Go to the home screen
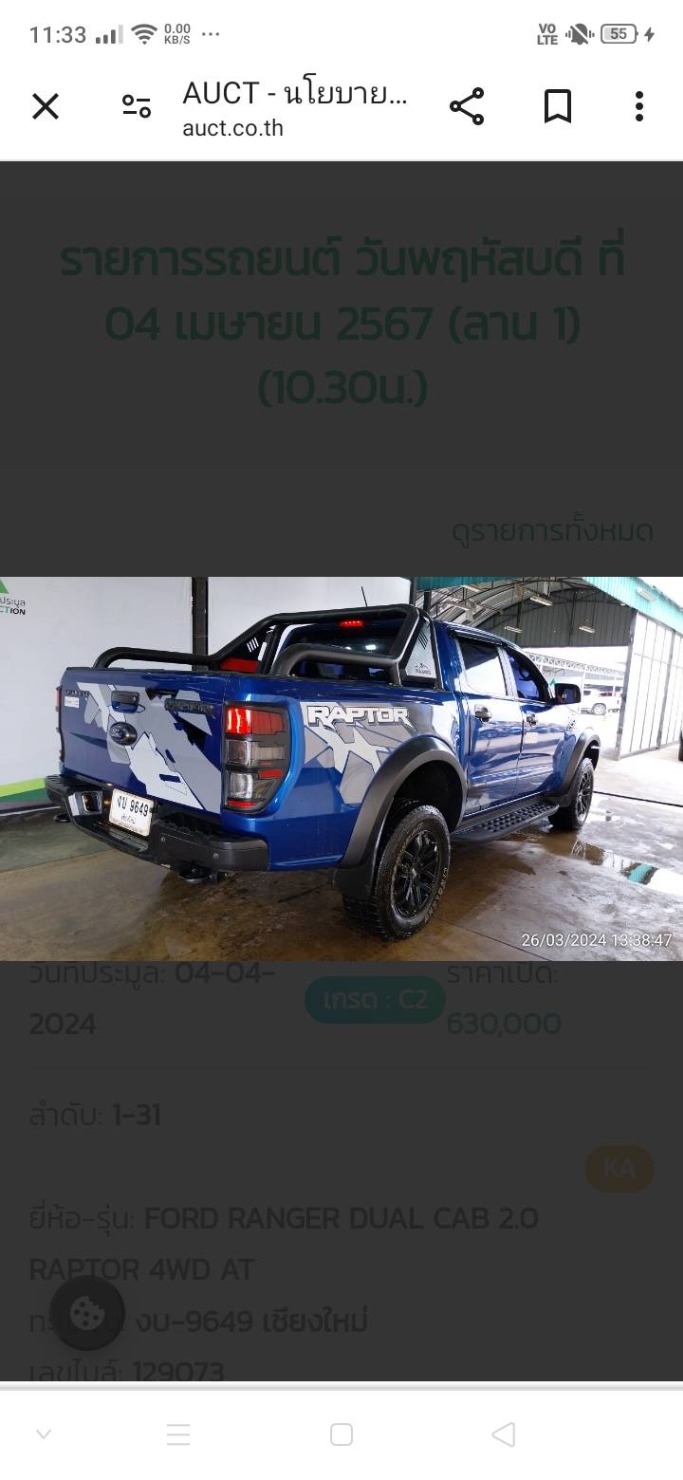 pos(341,1435)
